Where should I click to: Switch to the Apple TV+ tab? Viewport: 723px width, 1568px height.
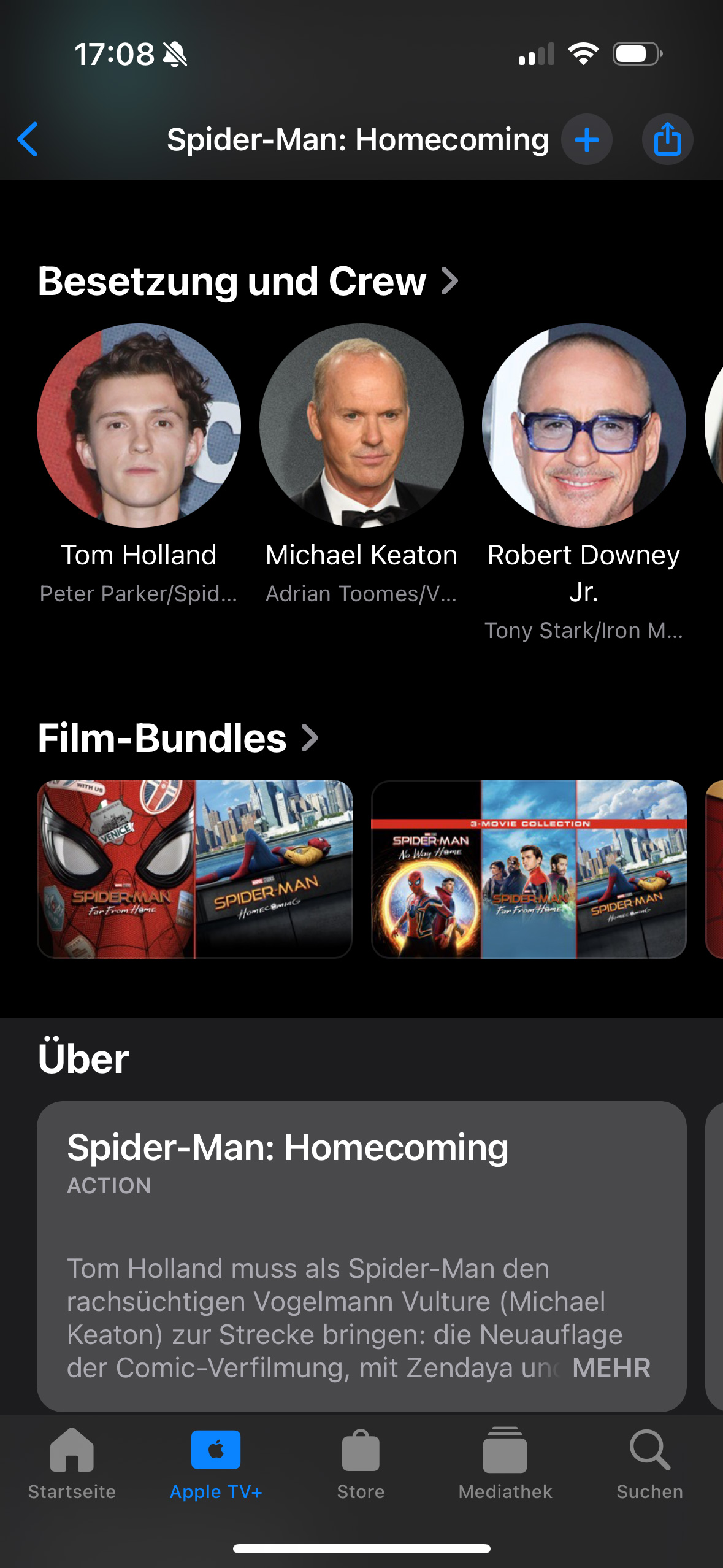pos(216,1463)
